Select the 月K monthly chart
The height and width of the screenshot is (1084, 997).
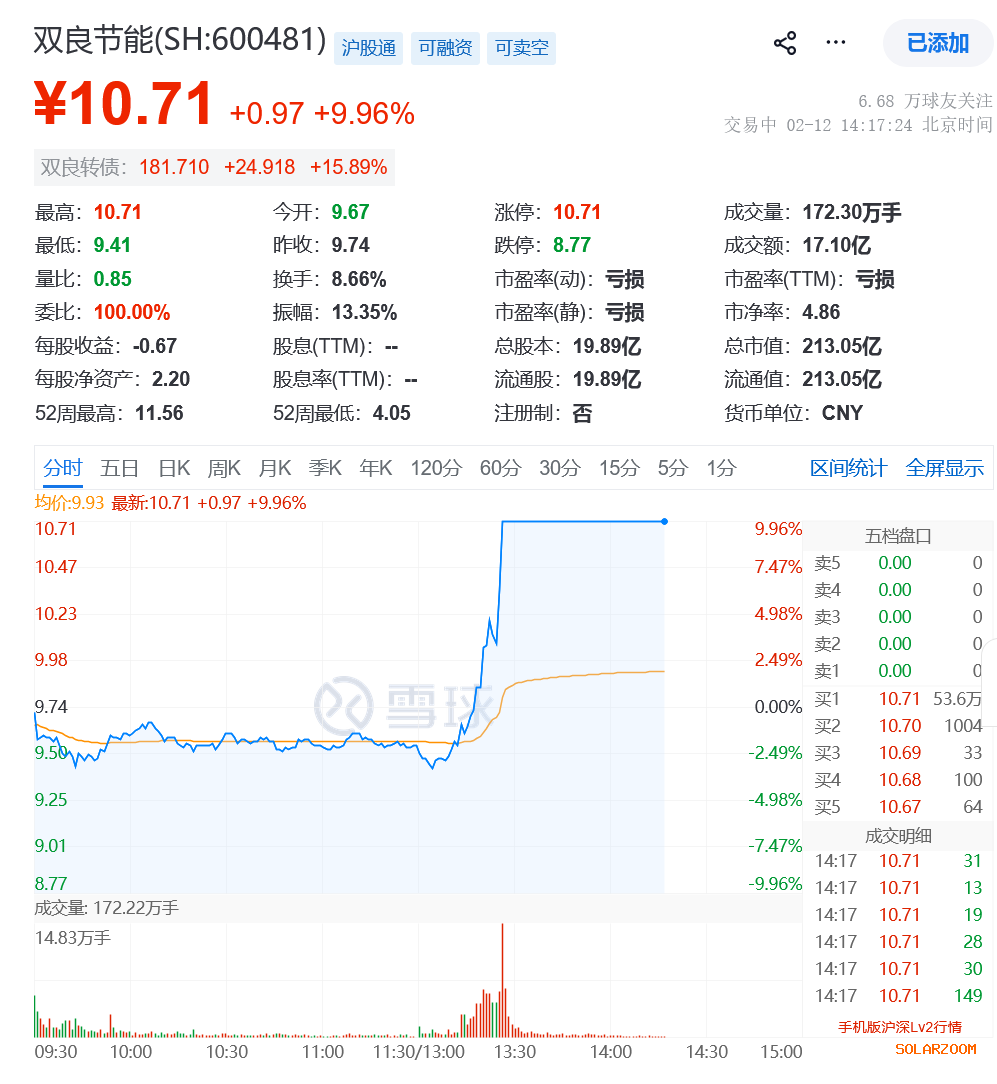(x=274, y=467)
